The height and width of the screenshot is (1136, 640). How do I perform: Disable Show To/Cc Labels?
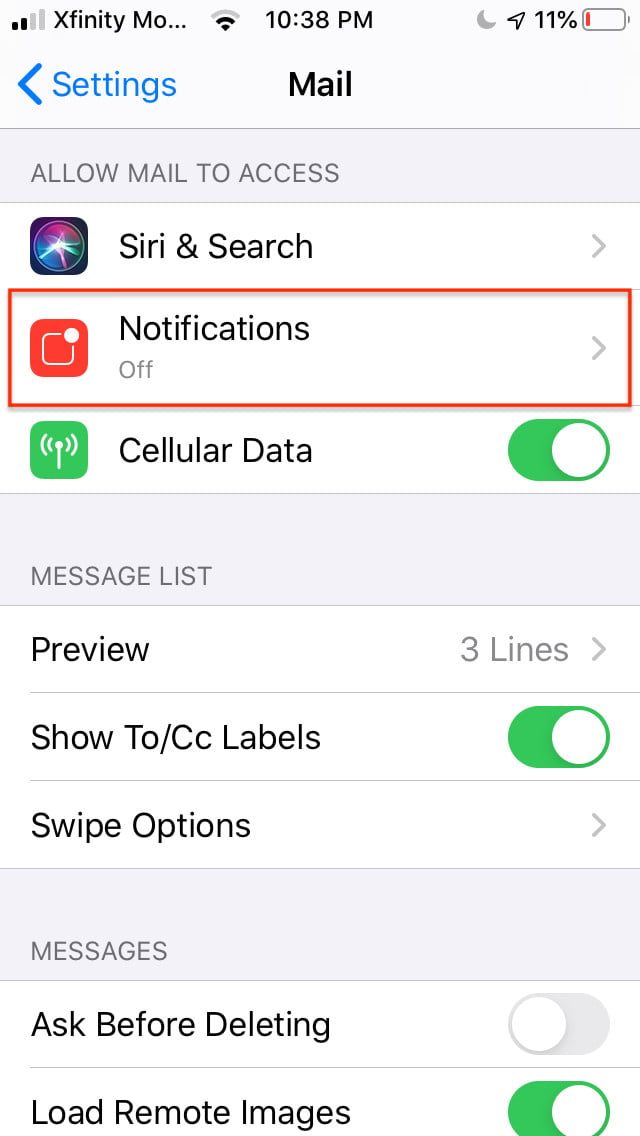click(558, 737)
